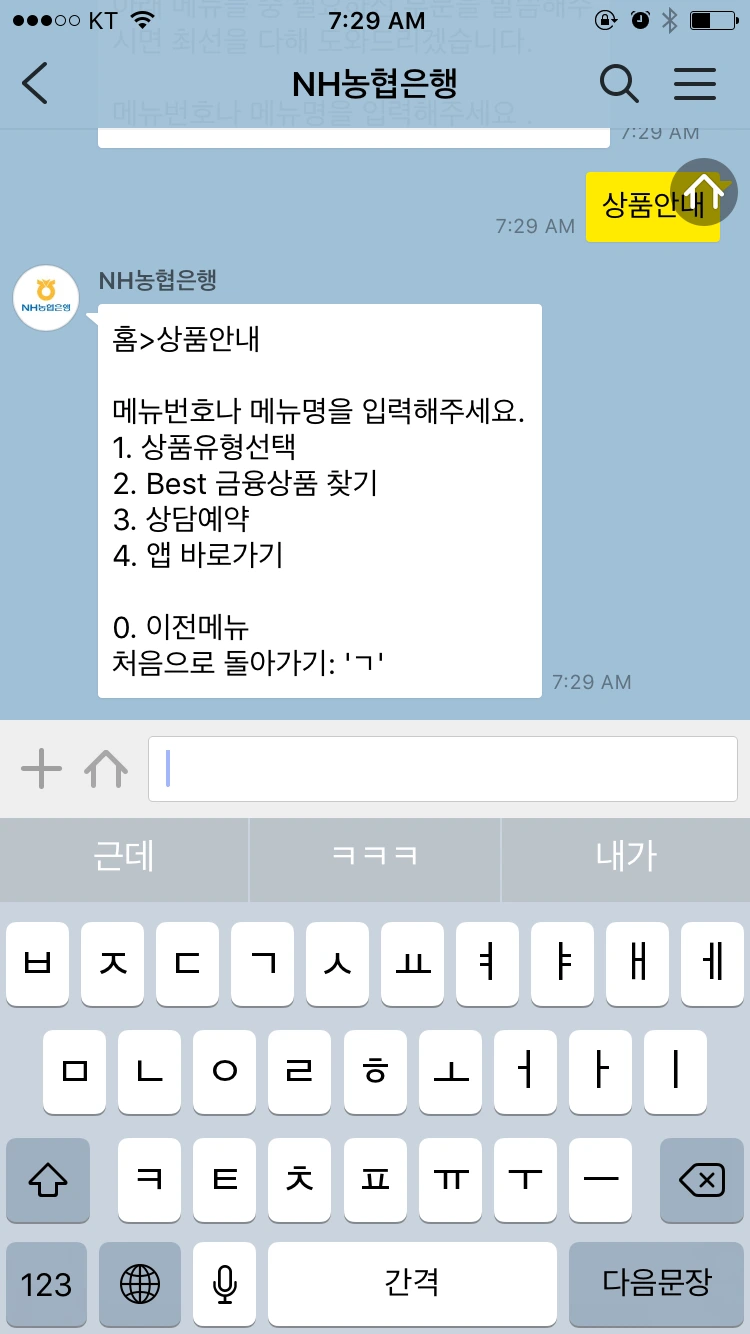Tap the keyboard backspace key

pos(702,1181)
